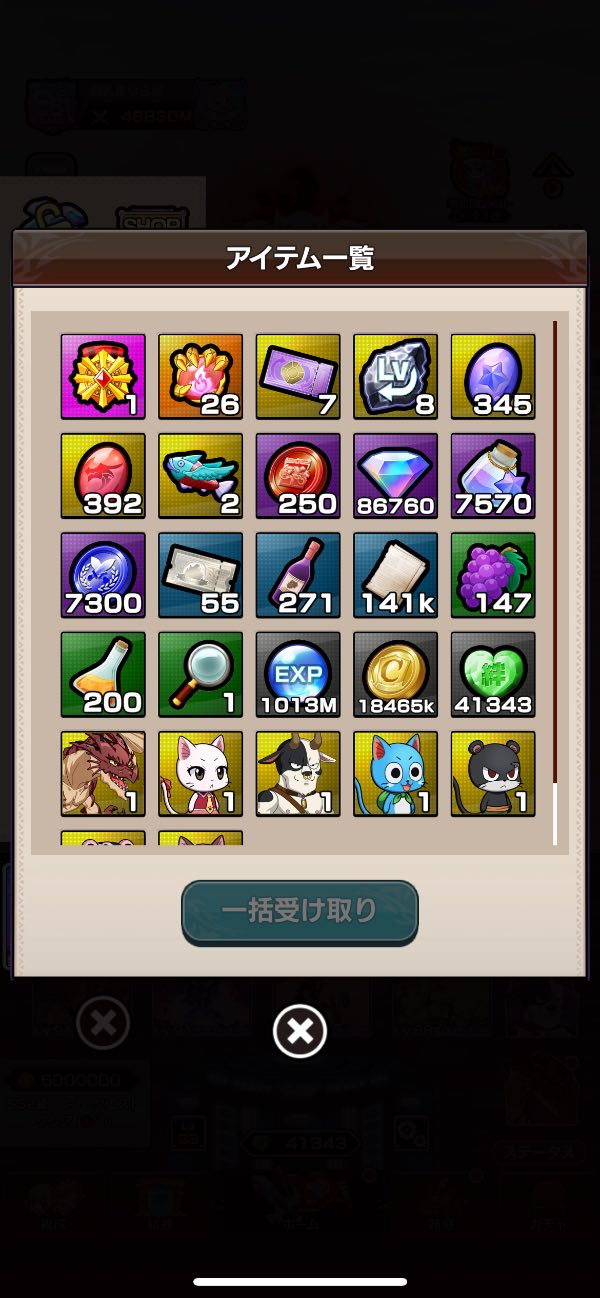Image resolution: width=600 pixels, height=1298 pixels.
Task: Select the orange flask item 200
Action: click(103, 674)
